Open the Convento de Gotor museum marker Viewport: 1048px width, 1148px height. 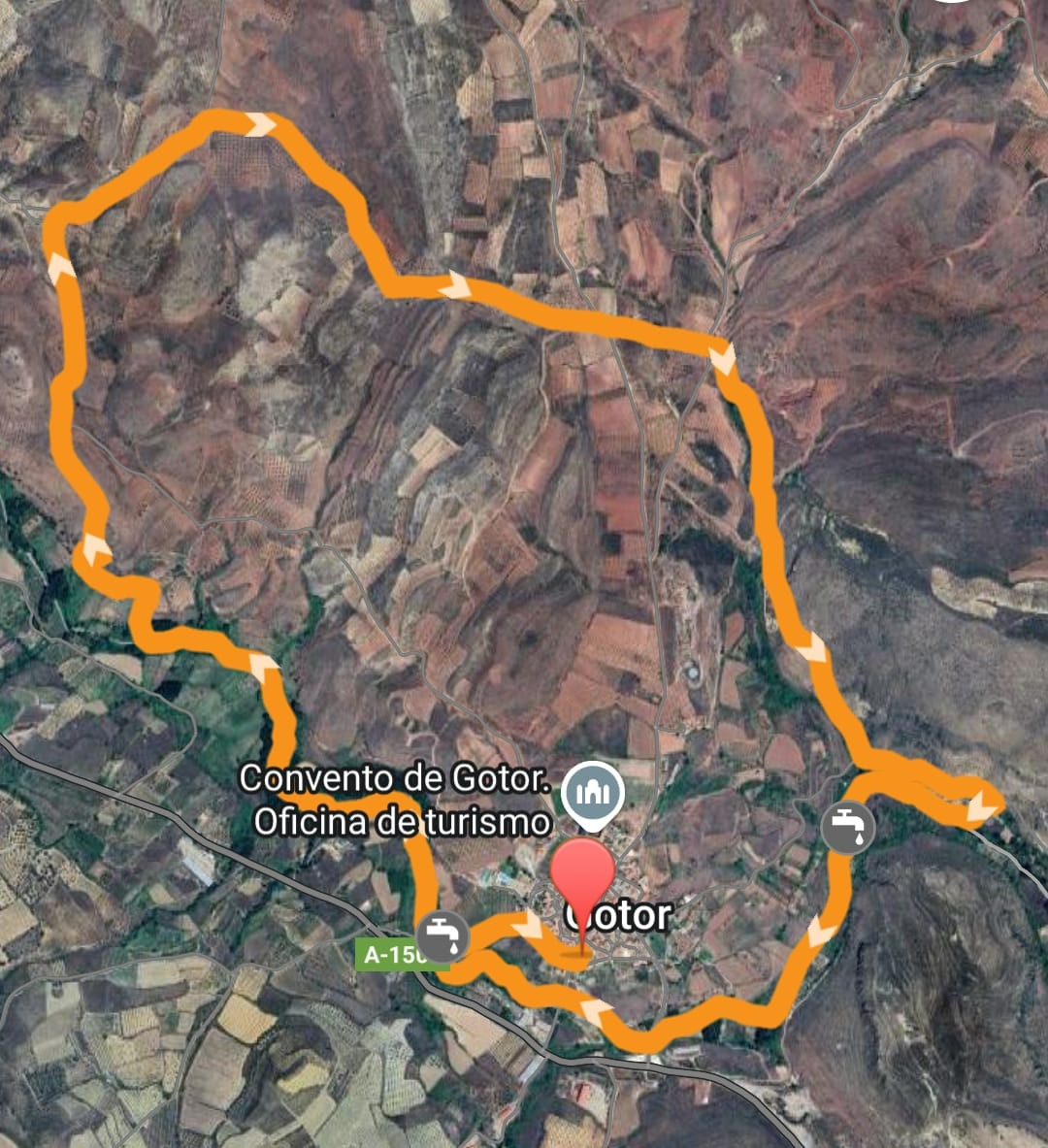click(597, 796)
